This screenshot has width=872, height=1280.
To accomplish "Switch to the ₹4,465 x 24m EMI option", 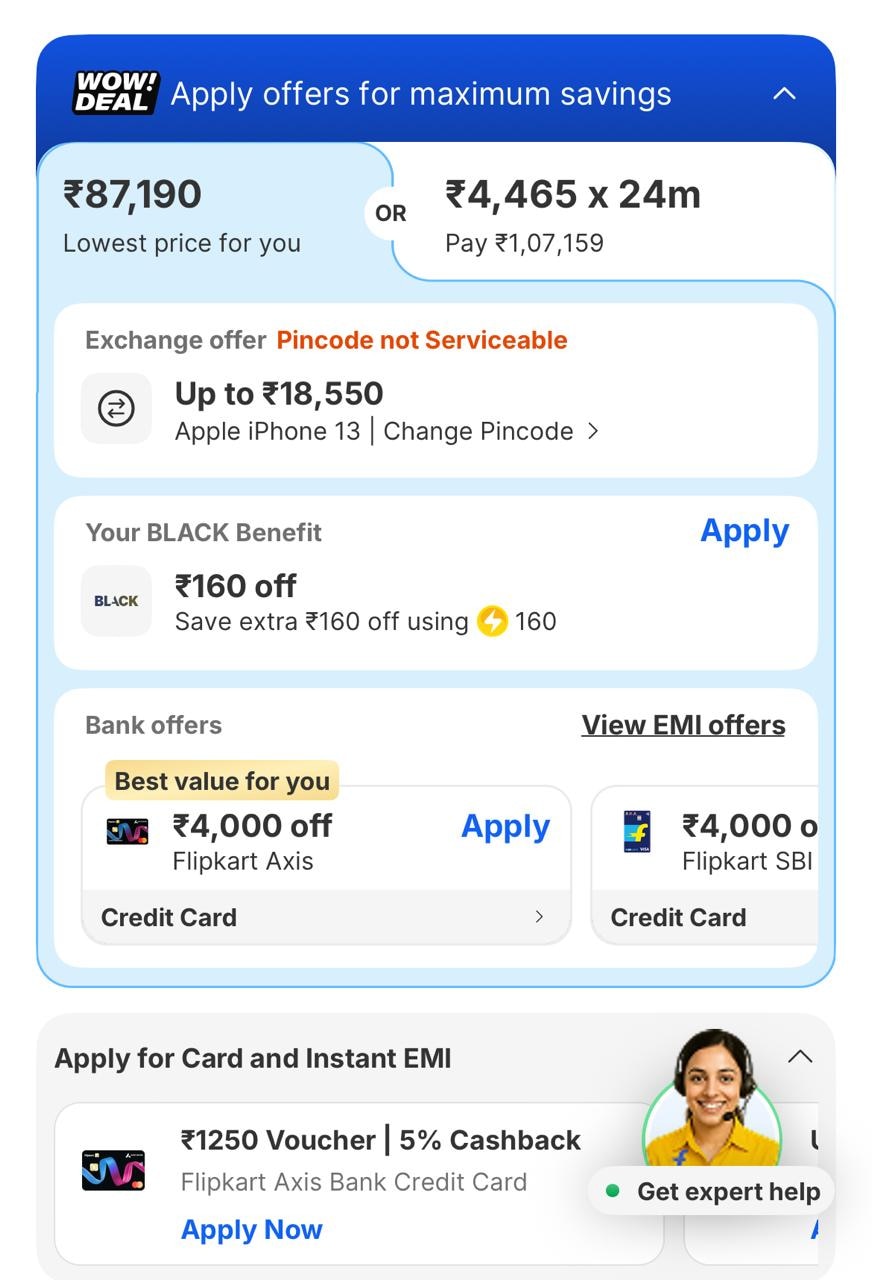I will point(573,214).
